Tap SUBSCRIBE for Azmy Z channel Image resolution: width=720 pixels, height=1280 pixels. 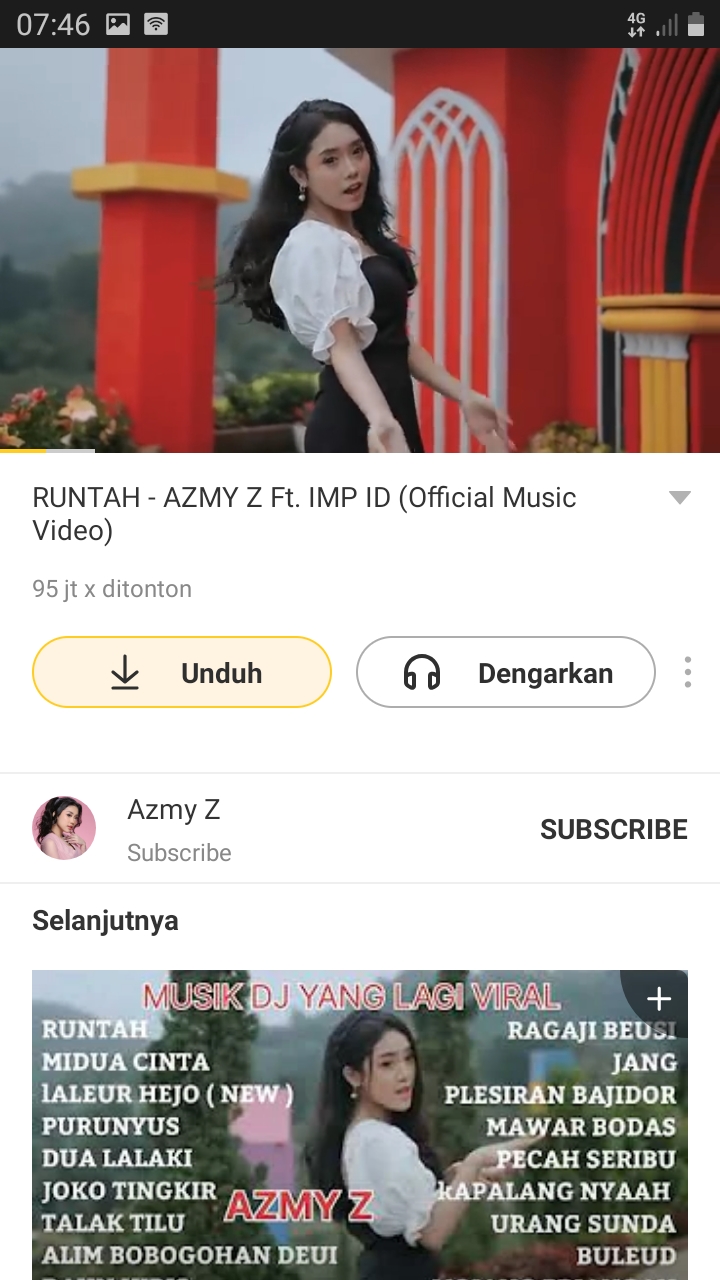(x=613, y=829)
